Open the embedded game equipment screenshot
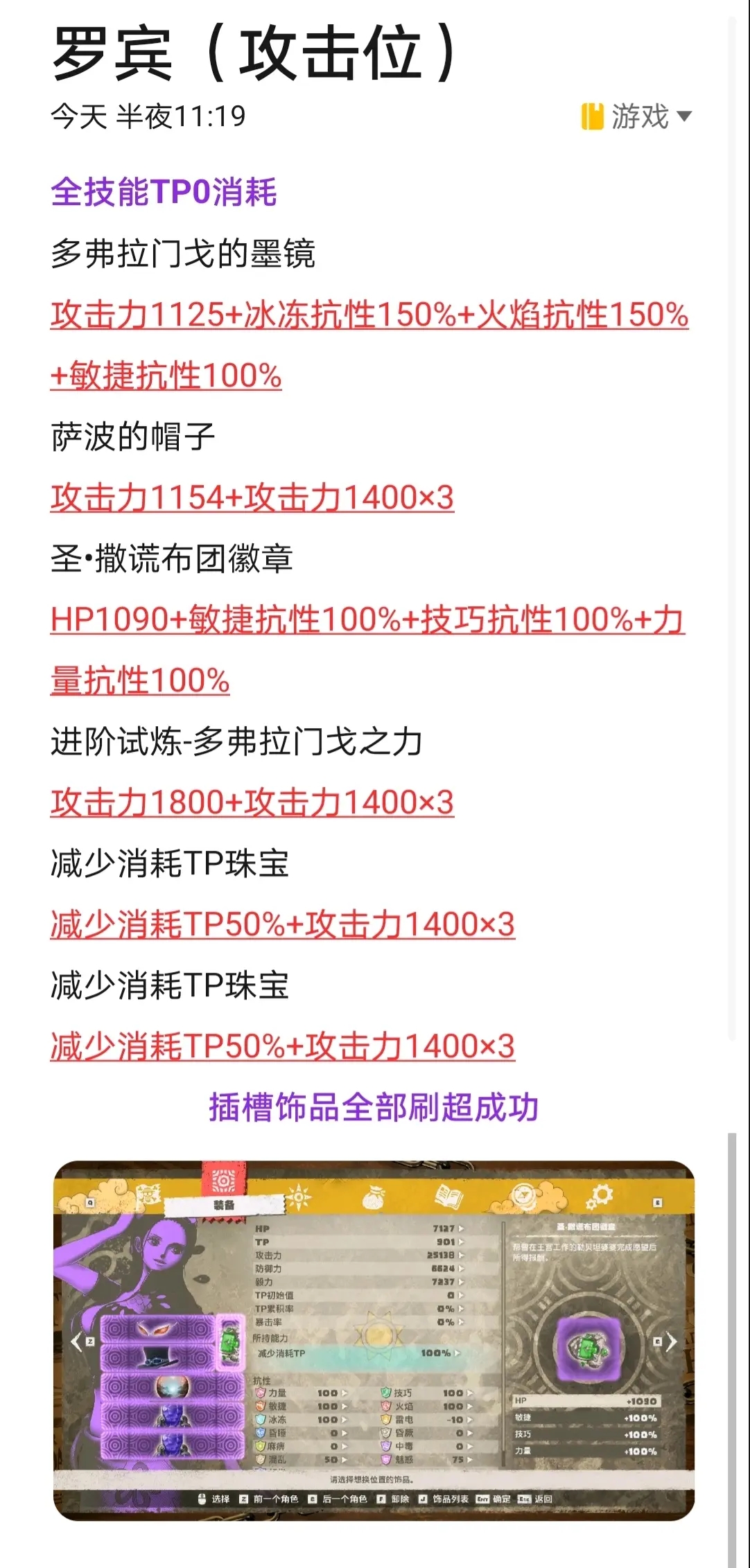 [374, 1340]
